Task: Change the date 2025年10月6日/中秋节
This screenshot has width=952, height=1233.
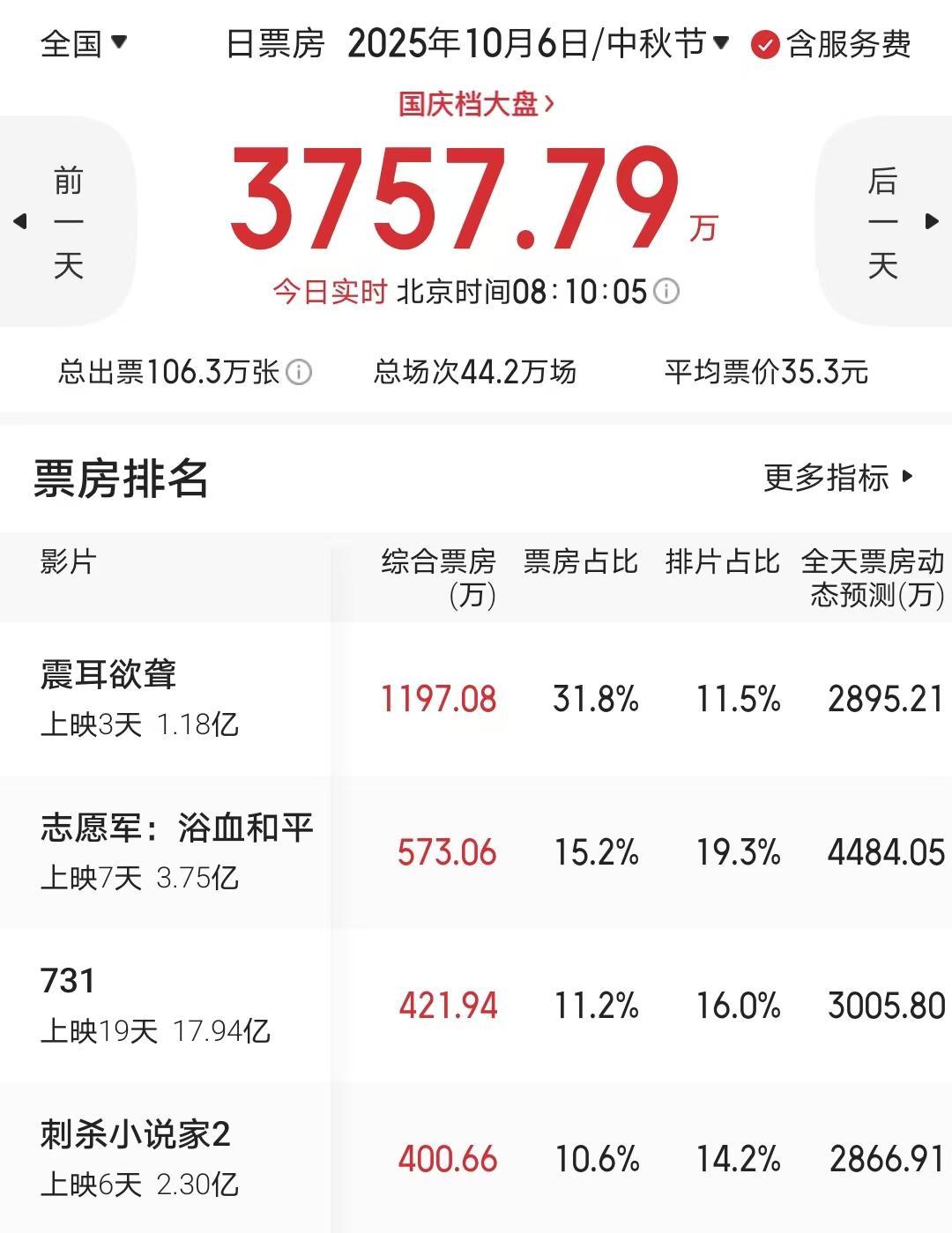Action: pyautogui.click(x=538, y=43)
